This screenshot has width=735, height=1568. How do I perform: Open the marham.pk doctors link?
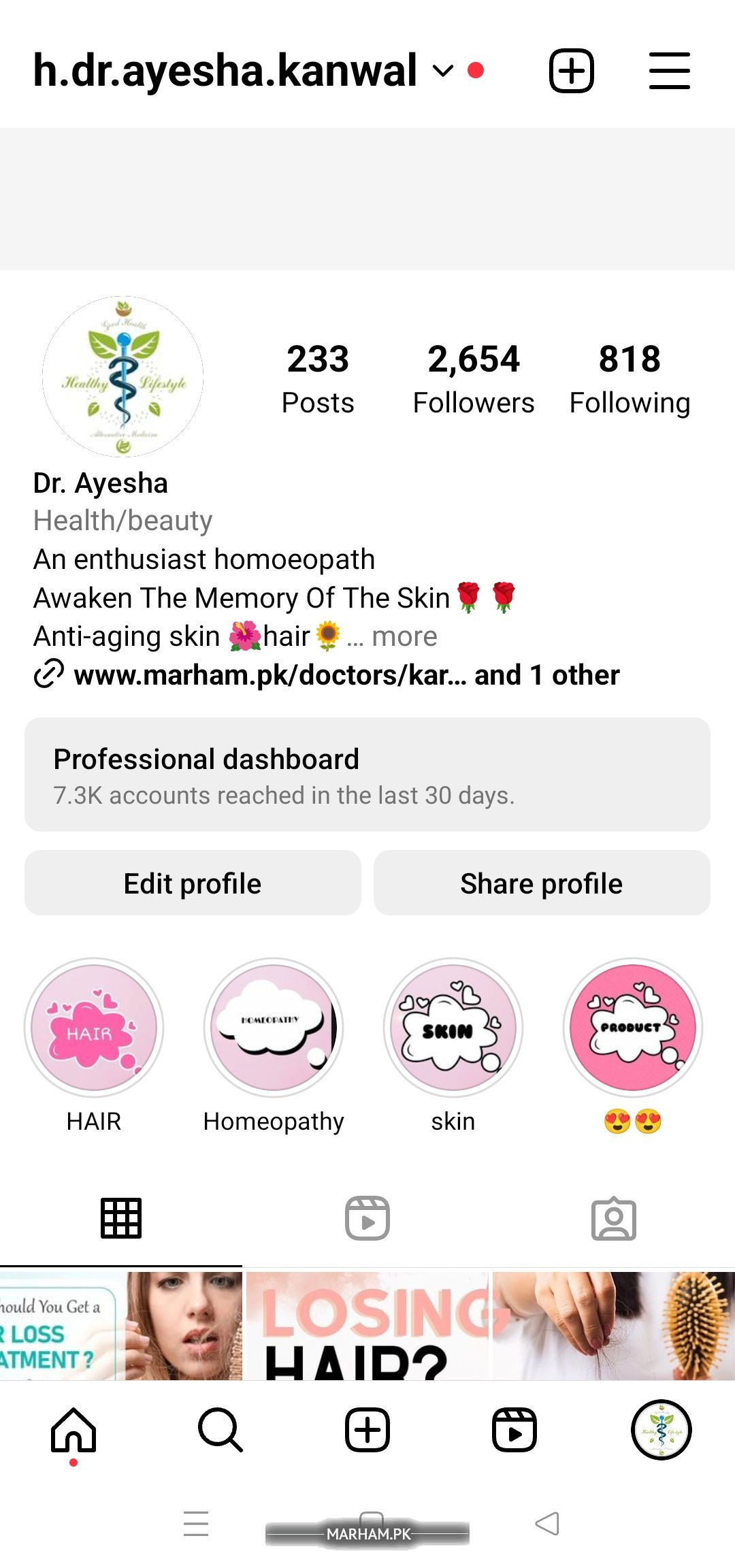pyautogui.click(x=269, y=675)
